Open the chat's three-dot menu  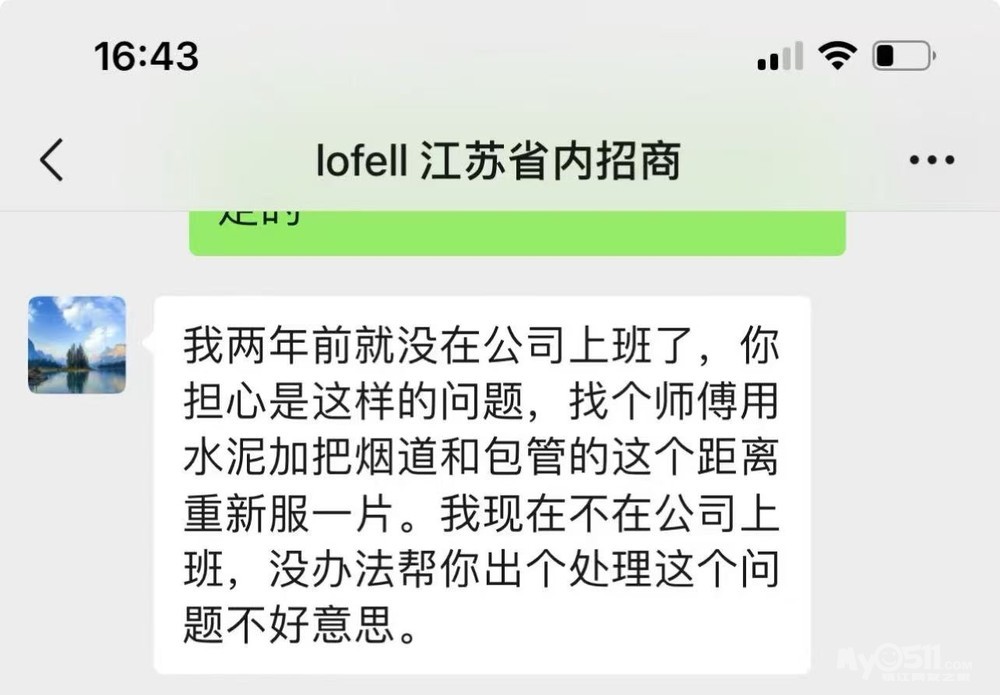(931, 160)
